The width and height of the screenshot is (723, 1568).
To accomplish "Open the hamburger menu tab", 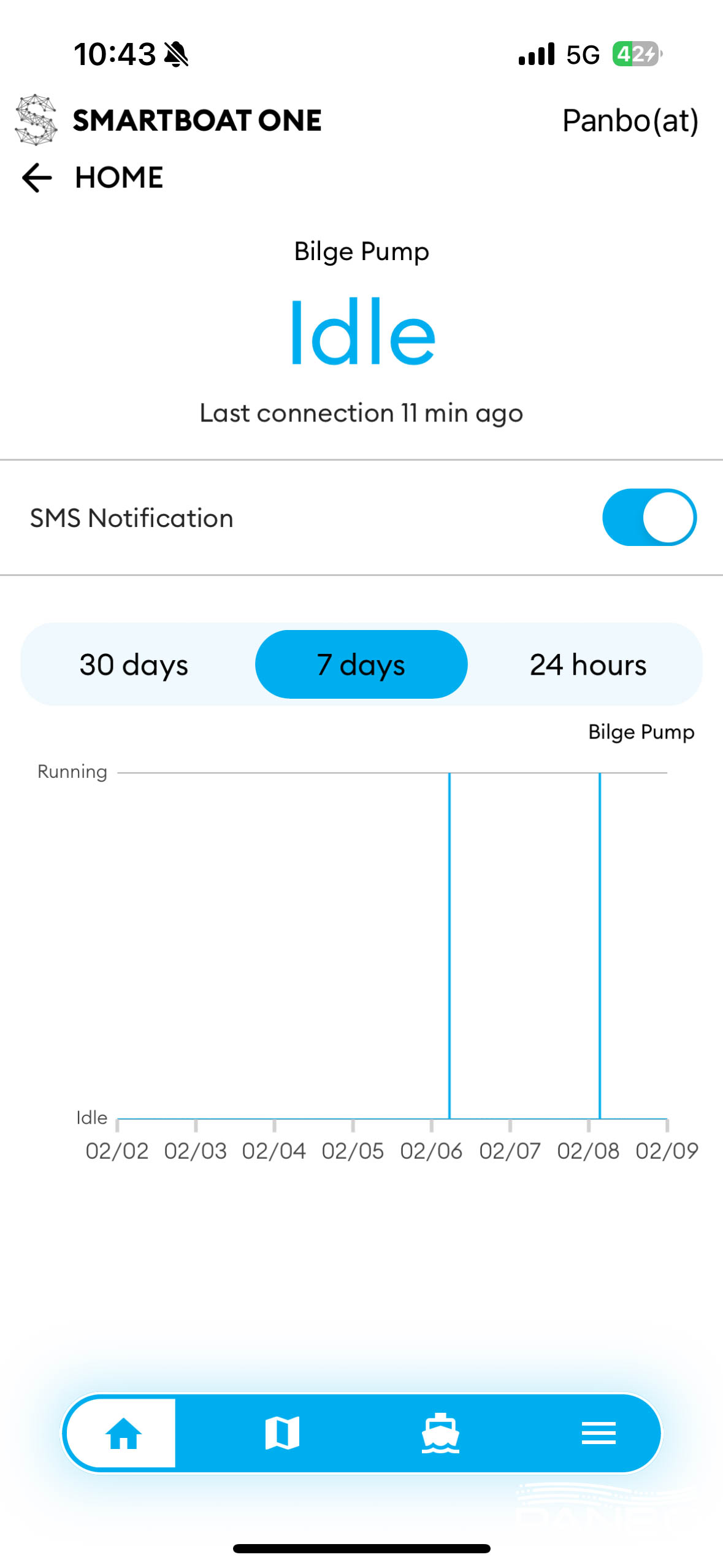I will click(599, 1434).
